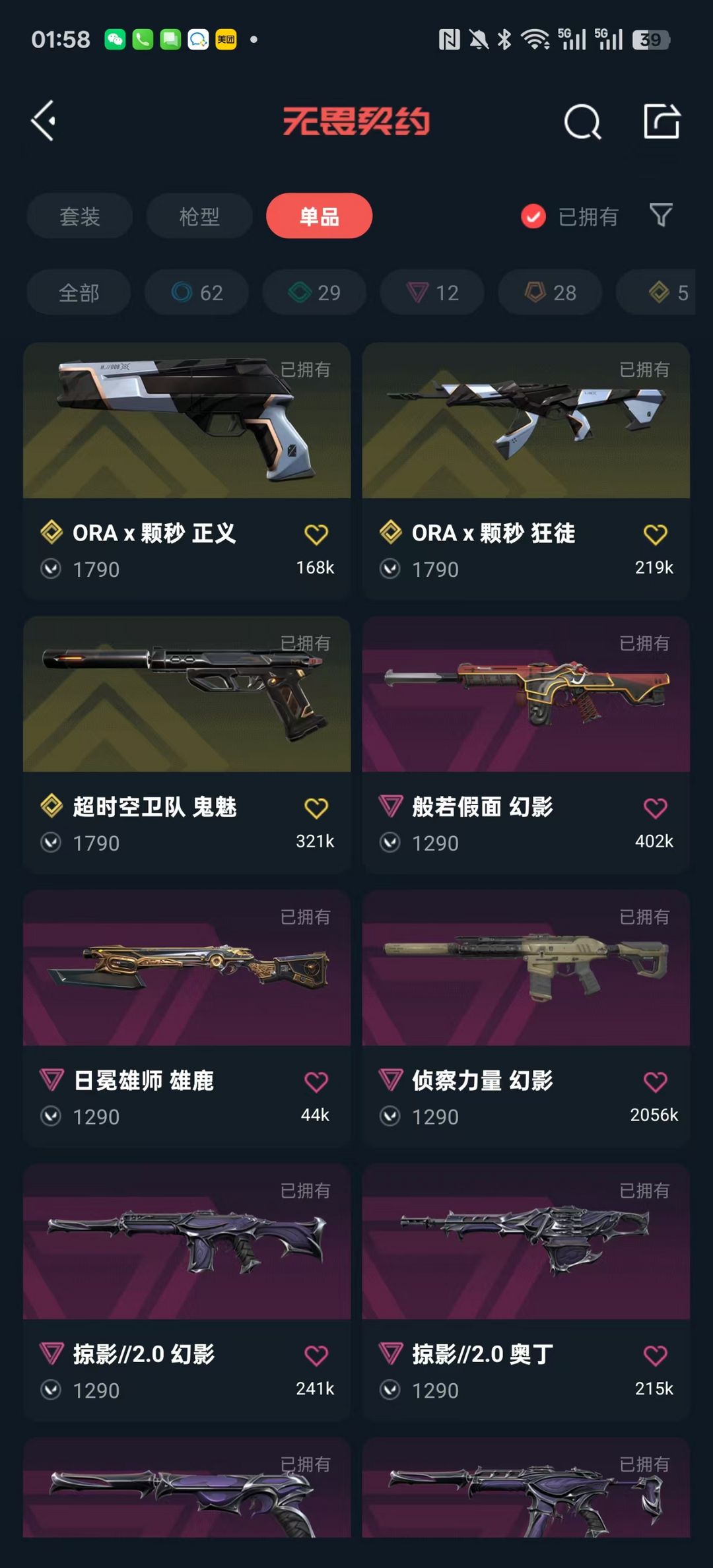
Task: Filter by the tier chip showing 28
Action: (x=550, y=292)
